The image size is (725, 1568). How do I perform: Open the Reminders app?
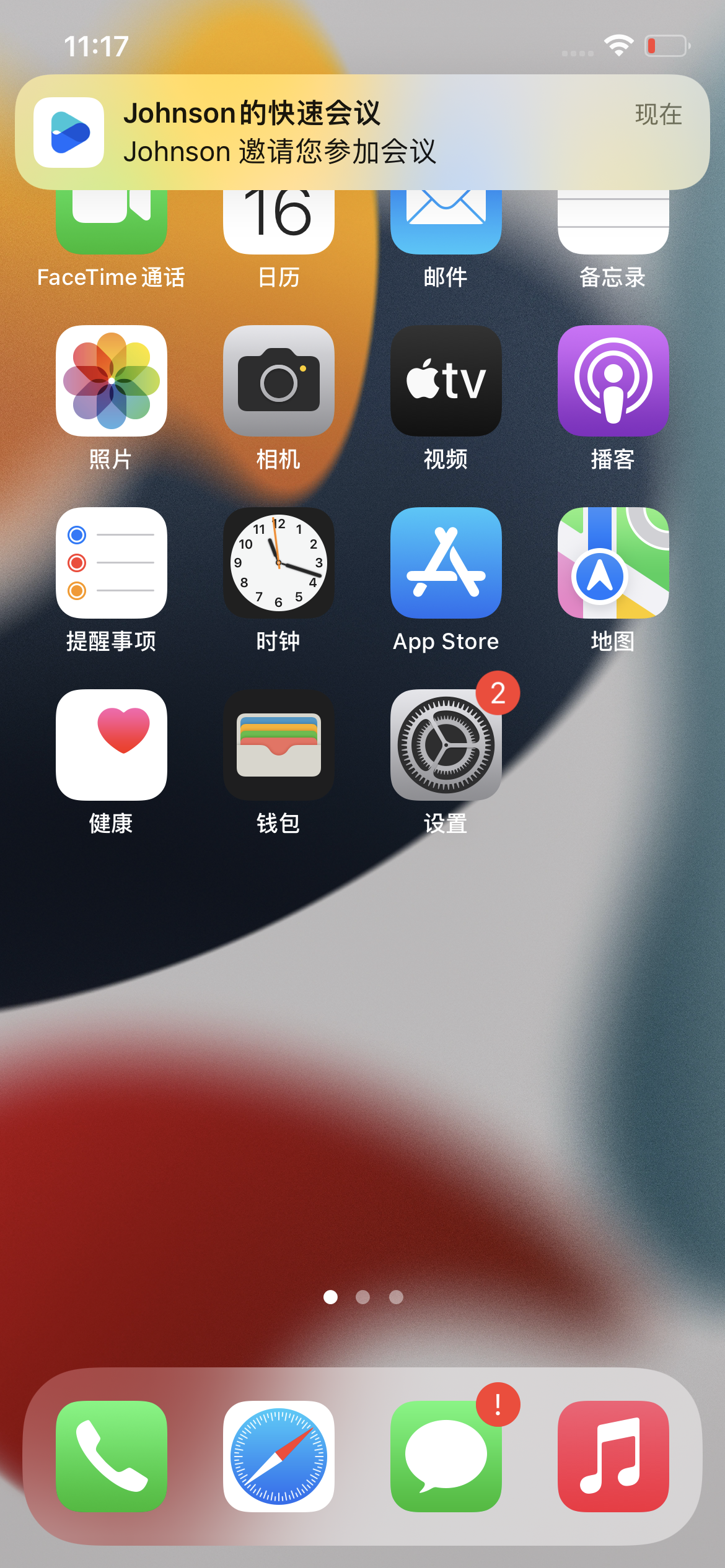[x=112, y=563]
